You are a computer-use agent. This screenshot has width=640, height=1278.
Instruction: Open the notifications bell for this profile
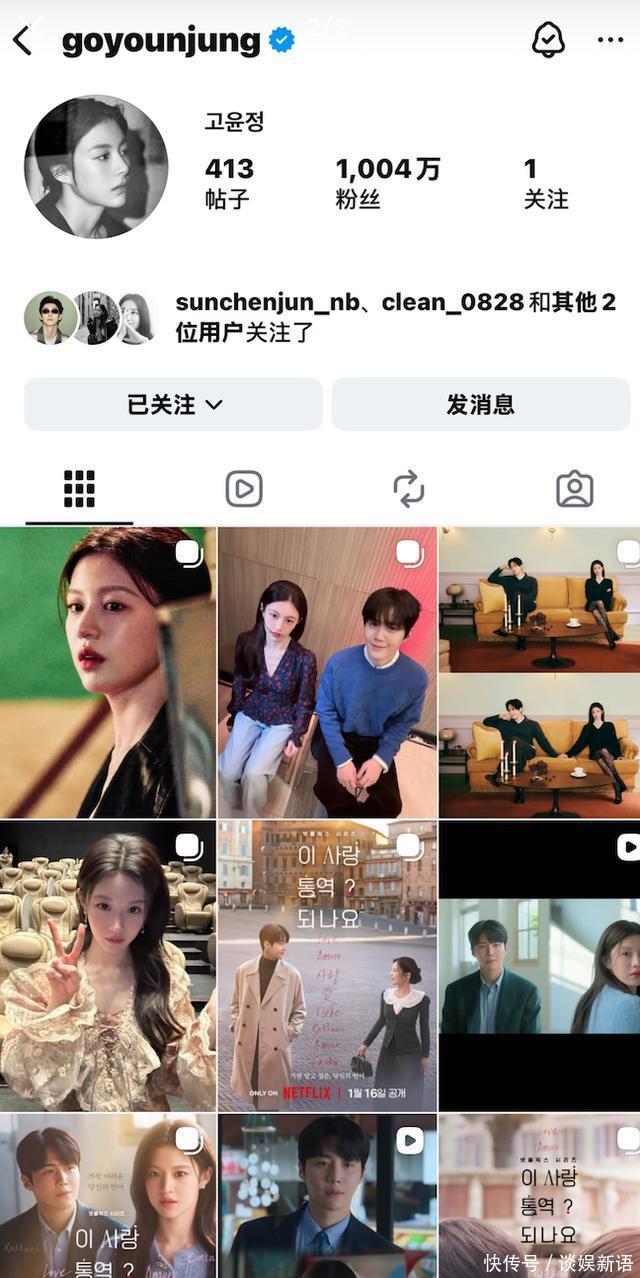click(x=547, y=40)
